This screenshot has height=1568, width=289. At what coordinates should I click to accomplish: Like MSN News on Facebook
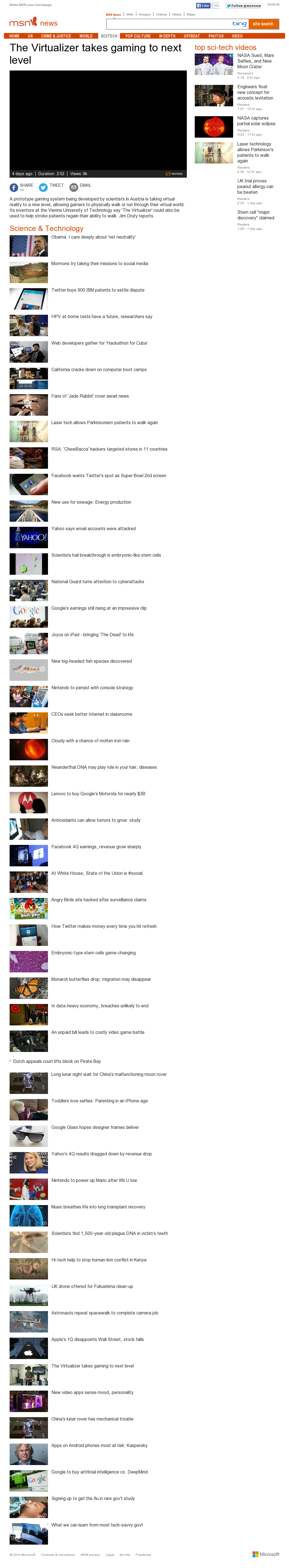click(203, 5)
